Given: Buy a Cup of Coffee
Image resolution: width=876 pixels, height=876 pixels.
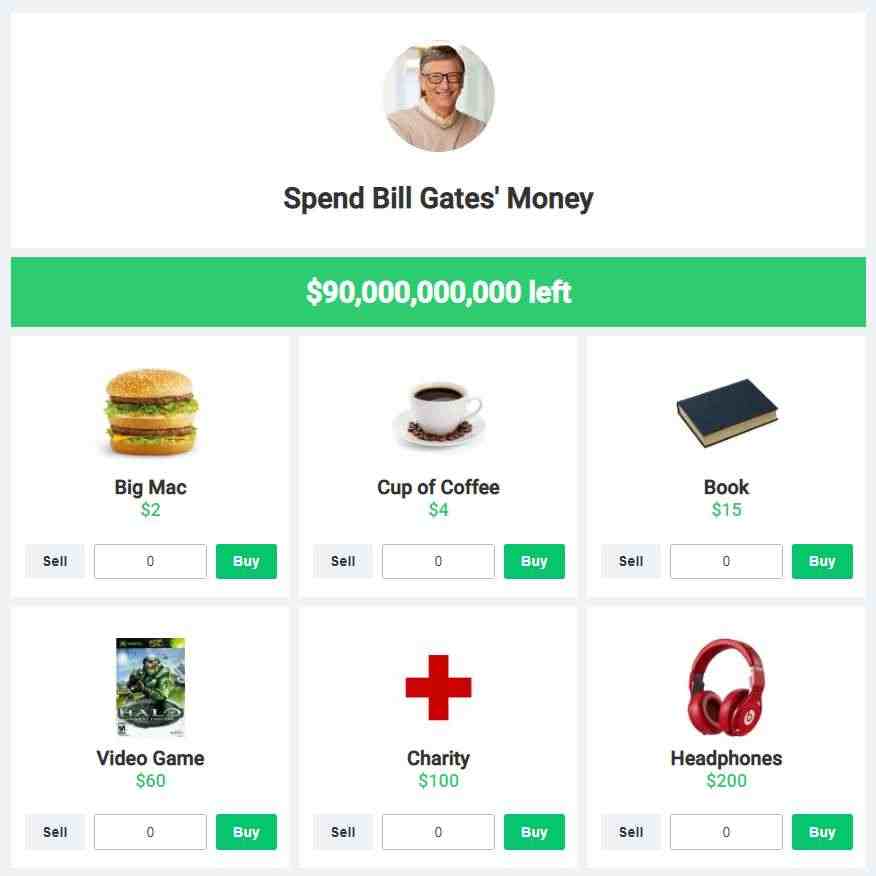Looking at the screenshot, I should (534, 561).
